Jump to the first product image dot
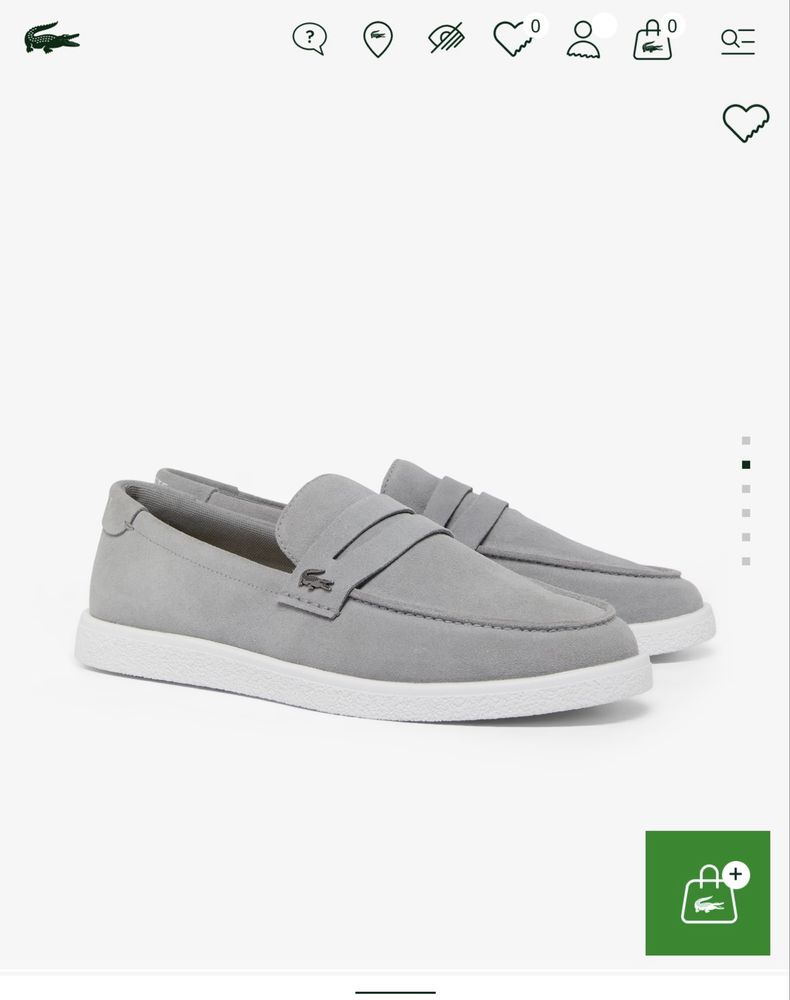 [x=746, y=441]
